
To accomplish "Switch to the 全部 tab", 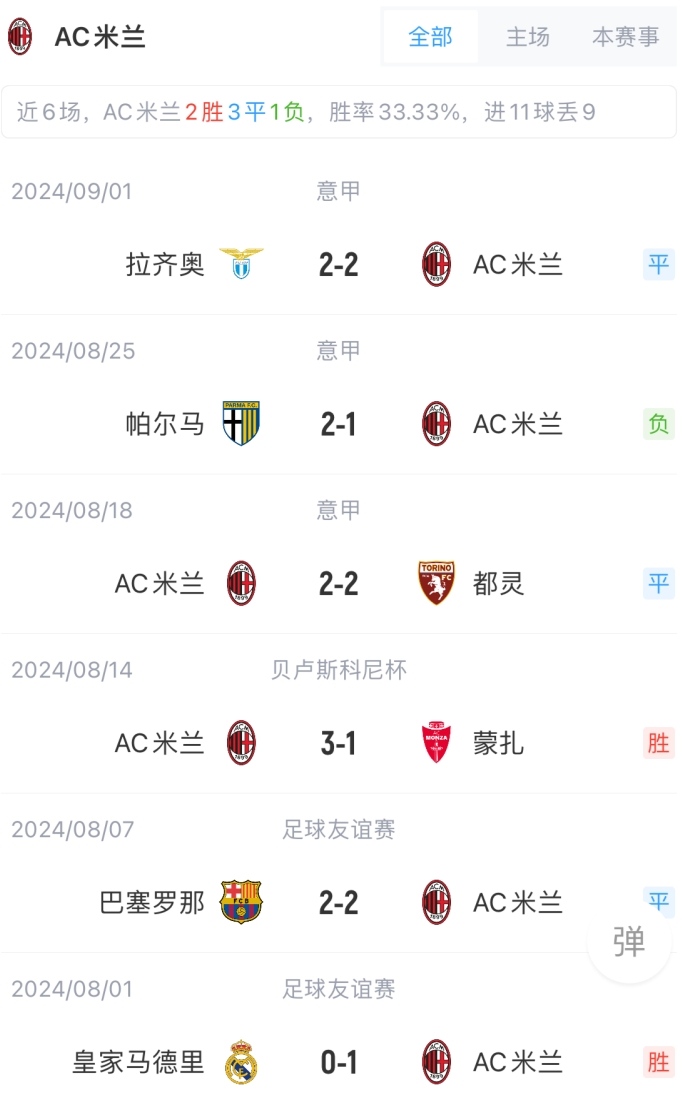I will pos(430,37).
